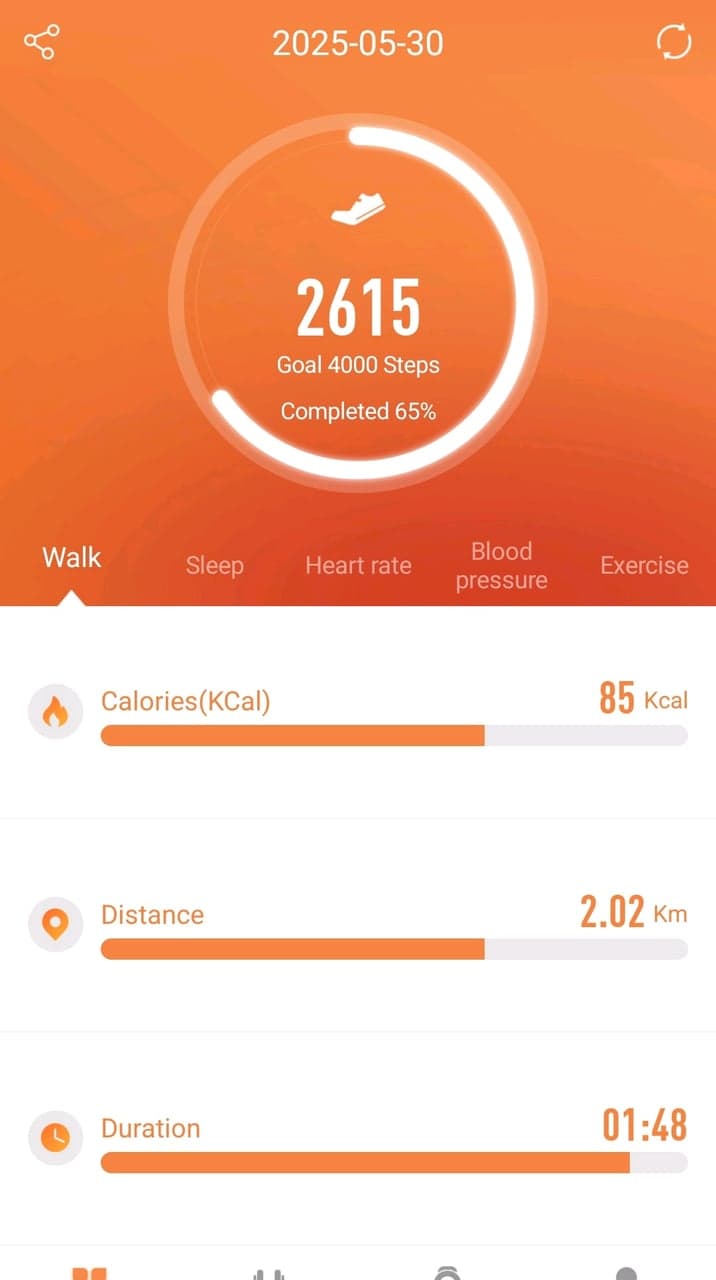View the Blood pressure tab
This screenshot has width=716, height=1280.
501,566
